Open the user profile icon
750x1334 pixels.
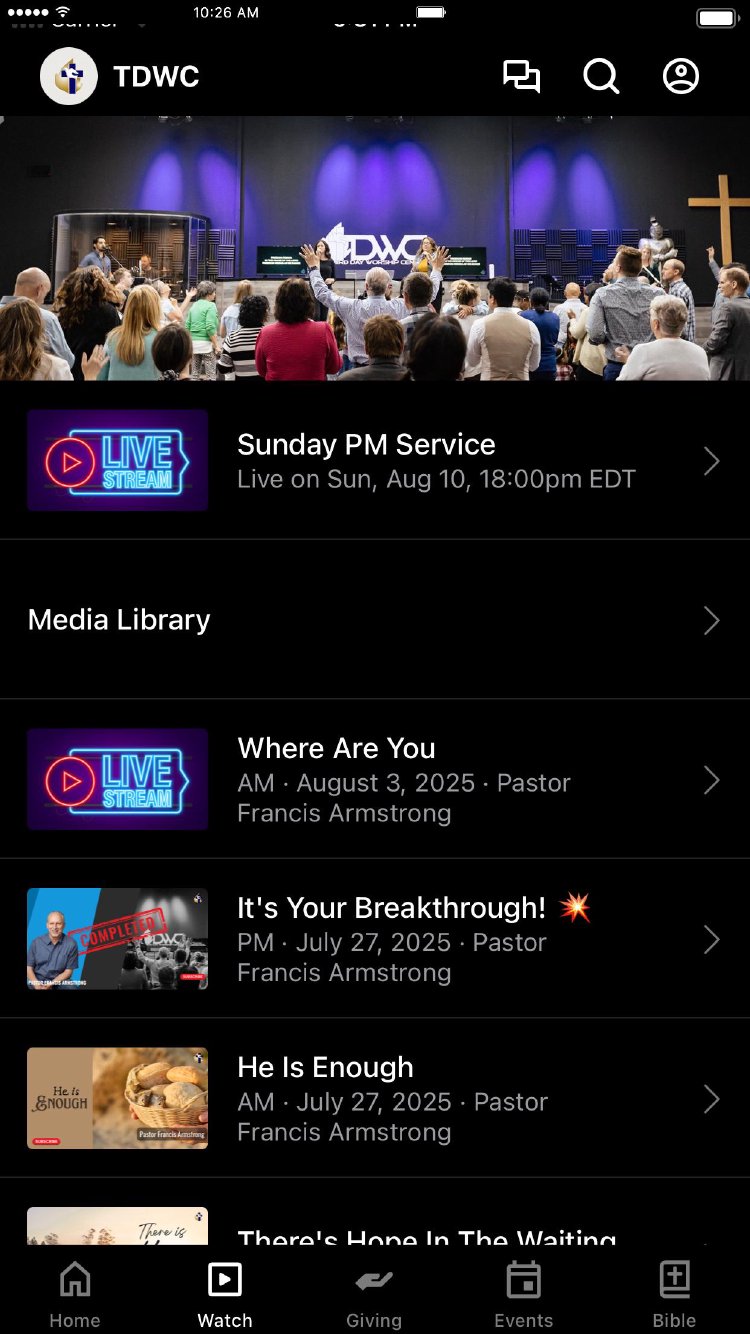pyautogui.click(x=681, y=77)
